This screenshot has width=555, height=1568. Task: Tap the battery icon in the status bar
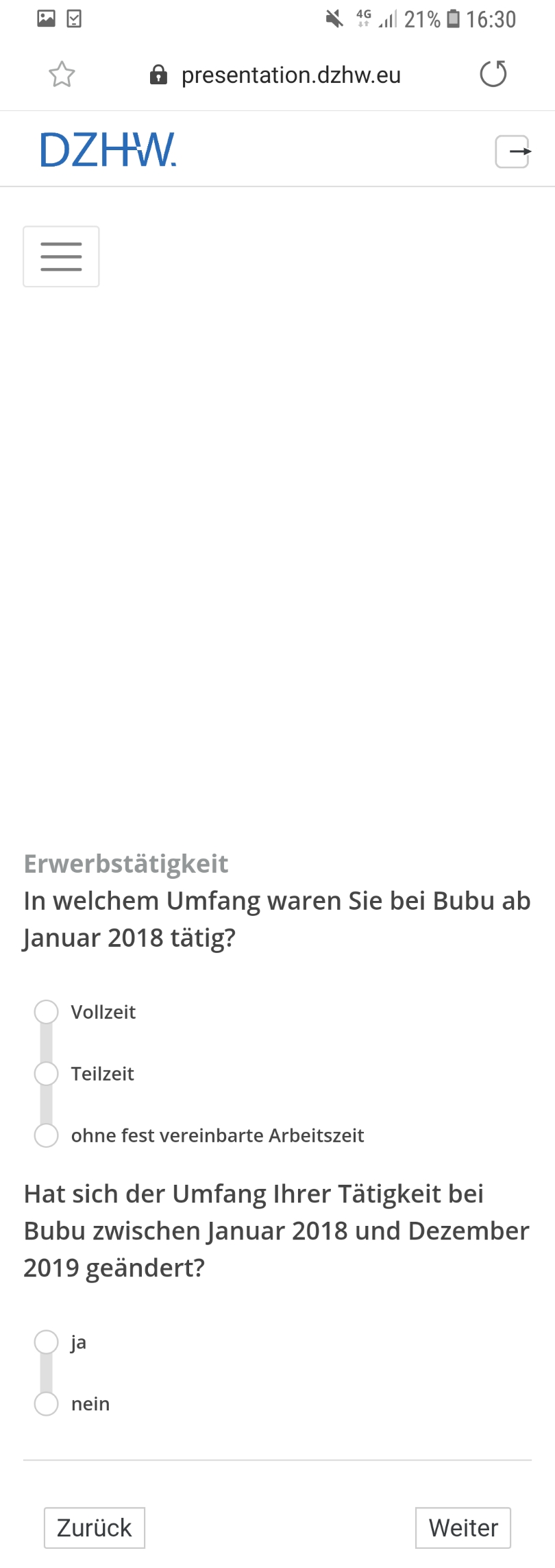click(x=454, y=19)
